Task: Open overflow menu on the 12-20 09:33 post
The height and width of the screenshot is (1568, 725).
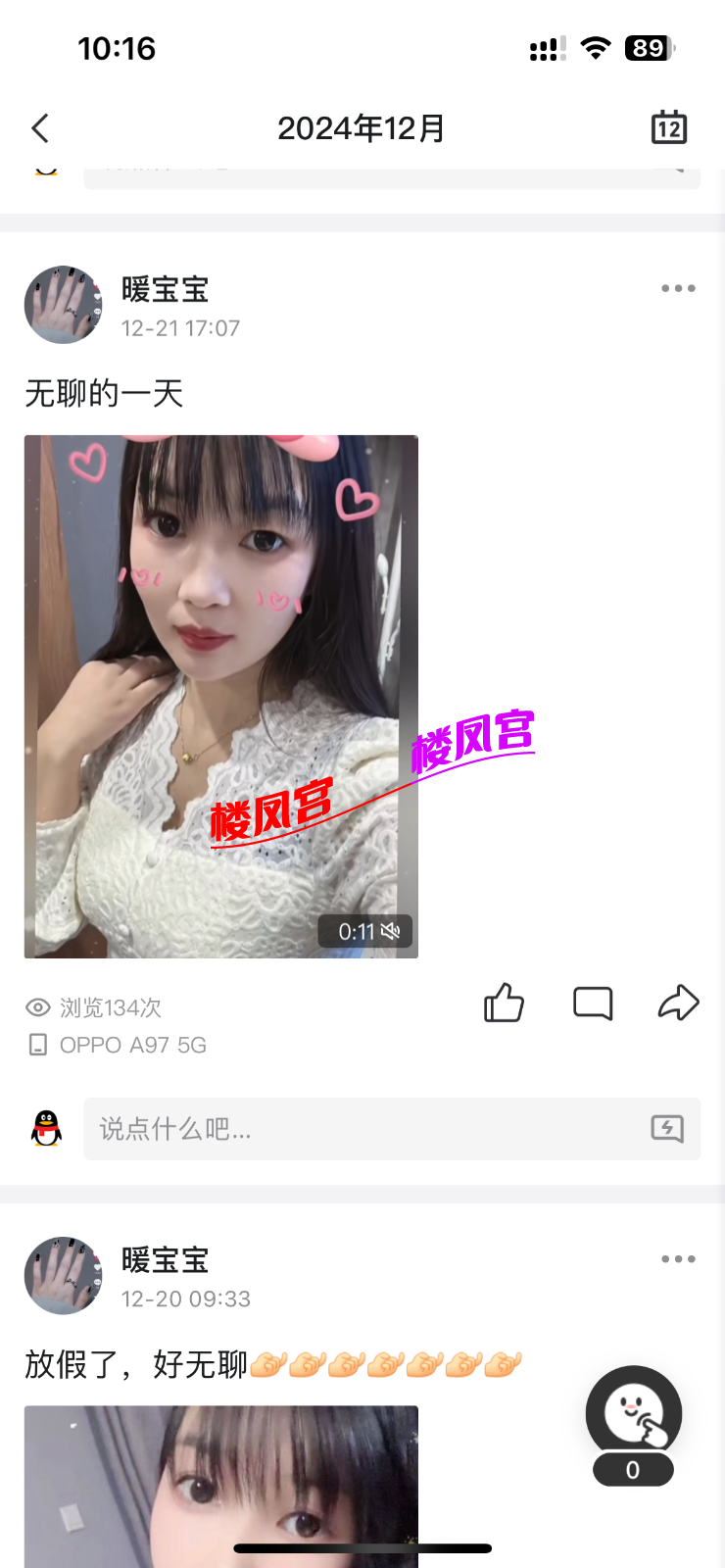Action: pyautogui.click(x=678, y=1259)
